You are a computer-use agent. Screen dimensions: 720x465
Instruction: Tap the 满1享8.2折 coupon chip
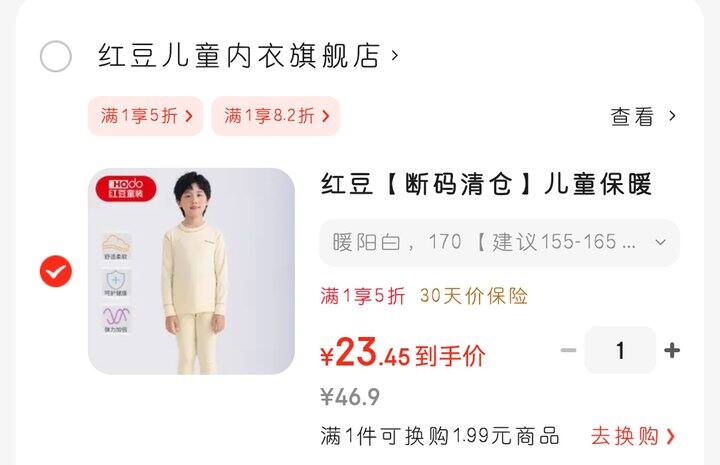276,116
